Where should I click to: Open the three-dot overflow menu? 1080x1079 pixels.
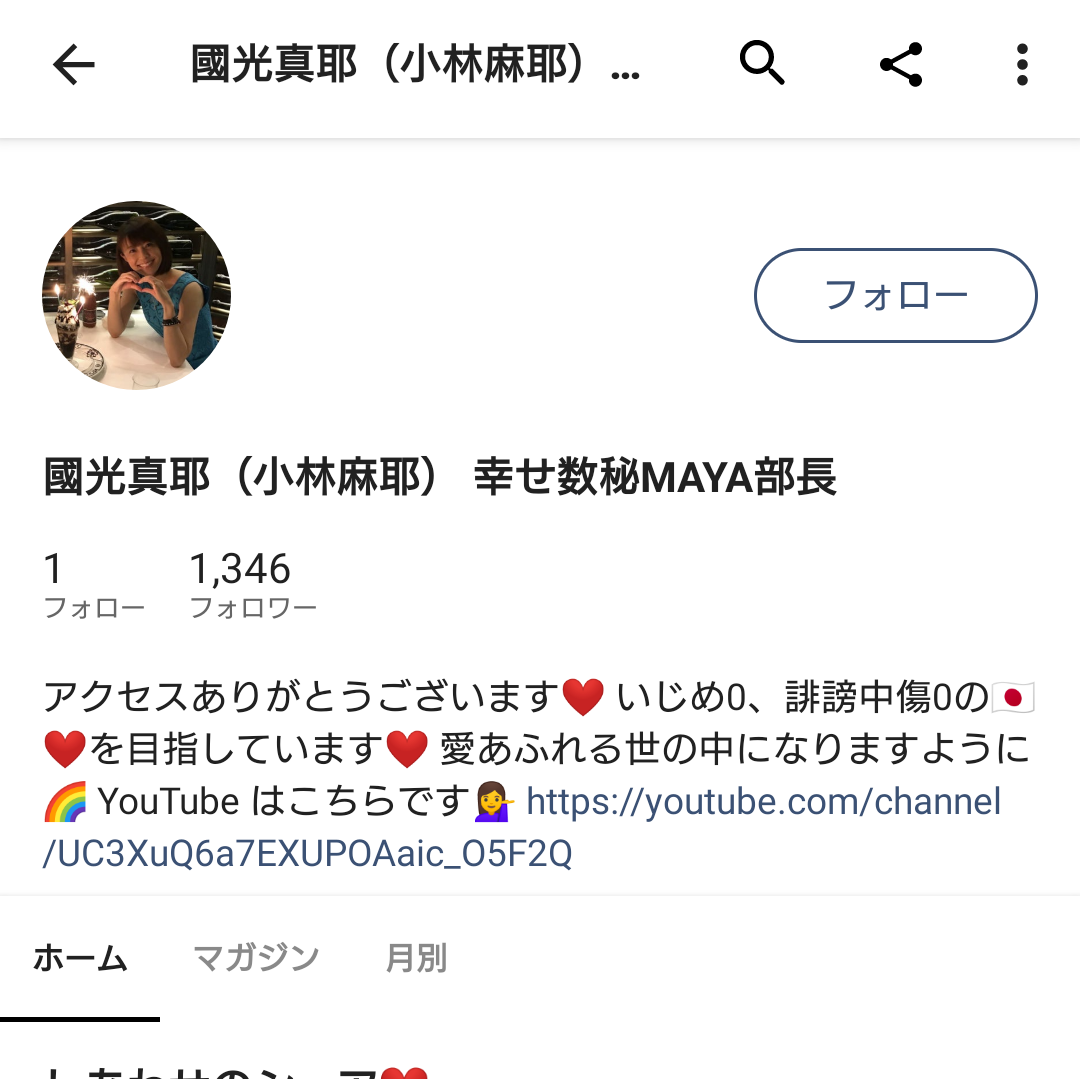pos(1021,66)
